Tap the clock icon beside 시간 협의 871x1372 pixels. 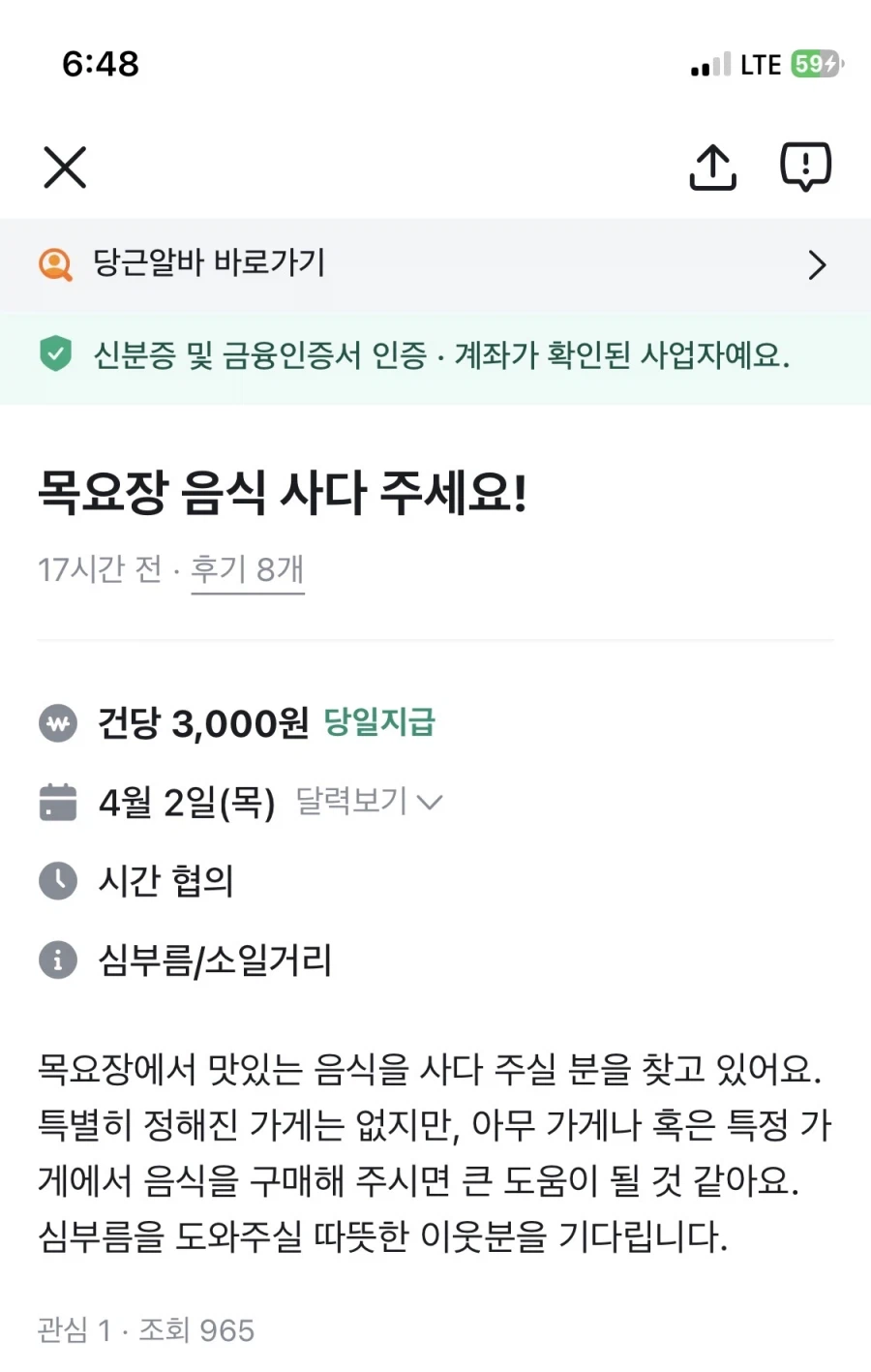click(58, 881)
